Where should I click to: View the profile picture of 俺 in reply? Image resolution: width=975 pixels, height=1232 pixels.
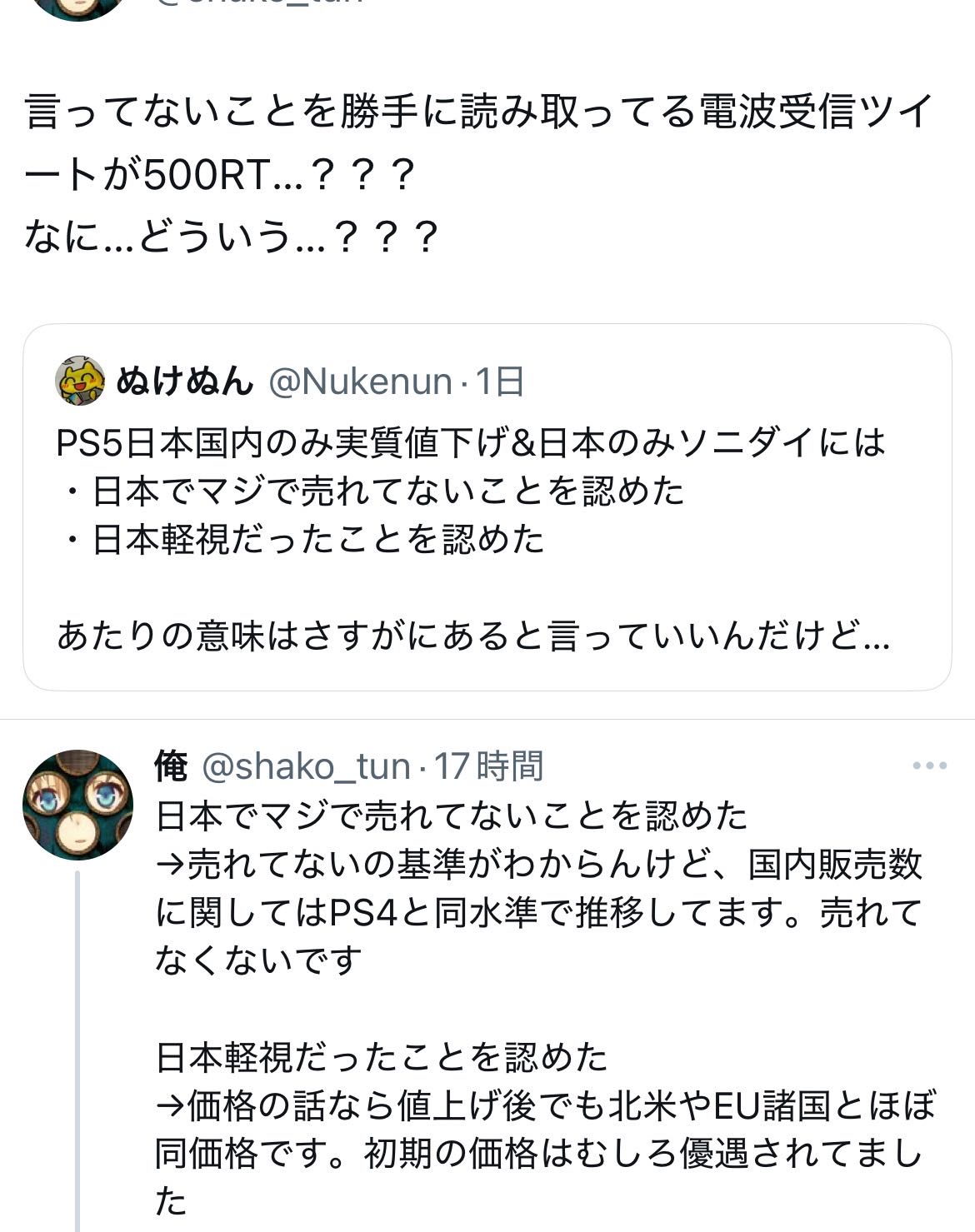(77, 805)
